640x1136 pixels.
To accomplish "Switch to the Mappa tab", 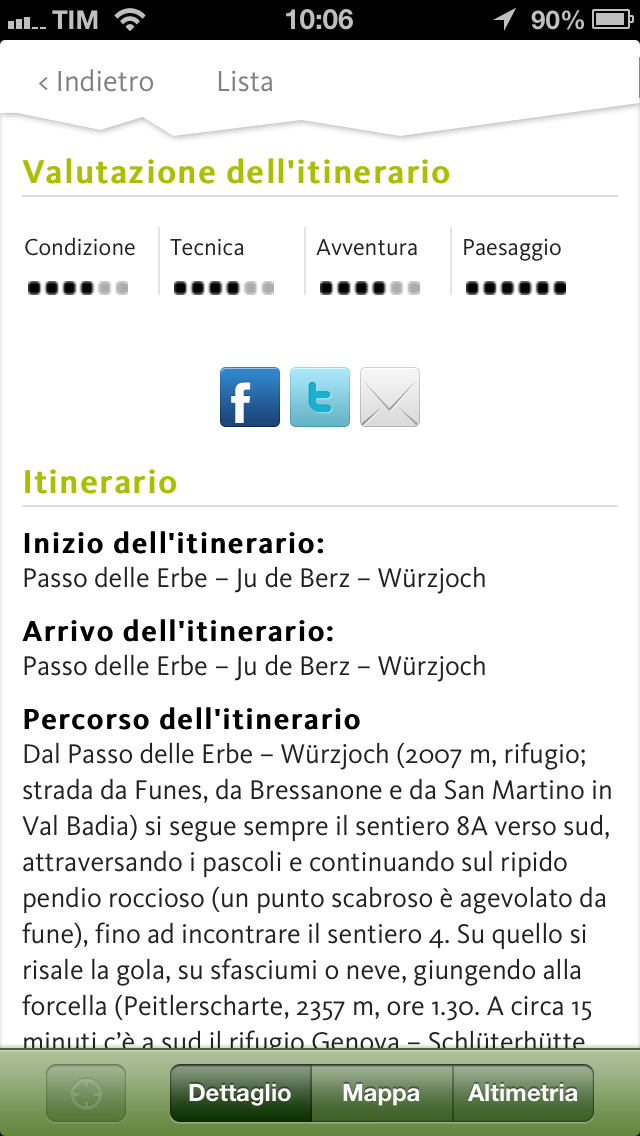I will [381, 1093].
